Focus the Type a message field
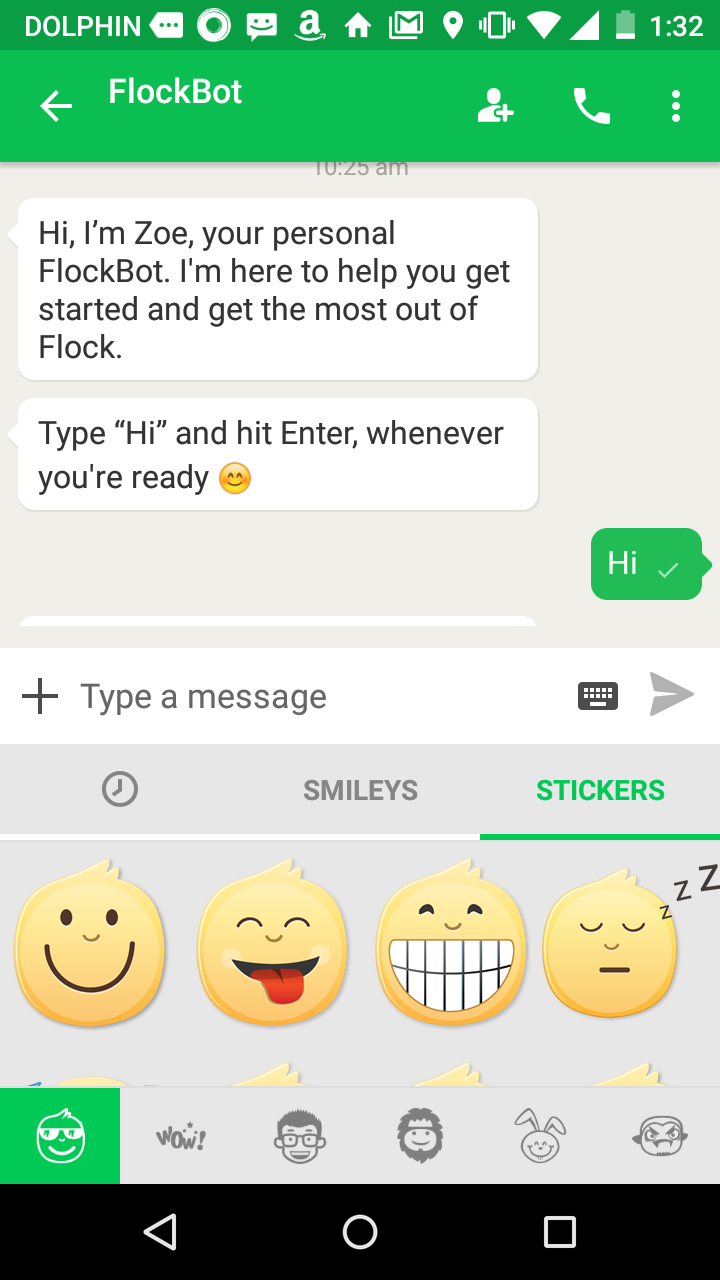Screen dimensions: 720x1280 pos(300,696)
